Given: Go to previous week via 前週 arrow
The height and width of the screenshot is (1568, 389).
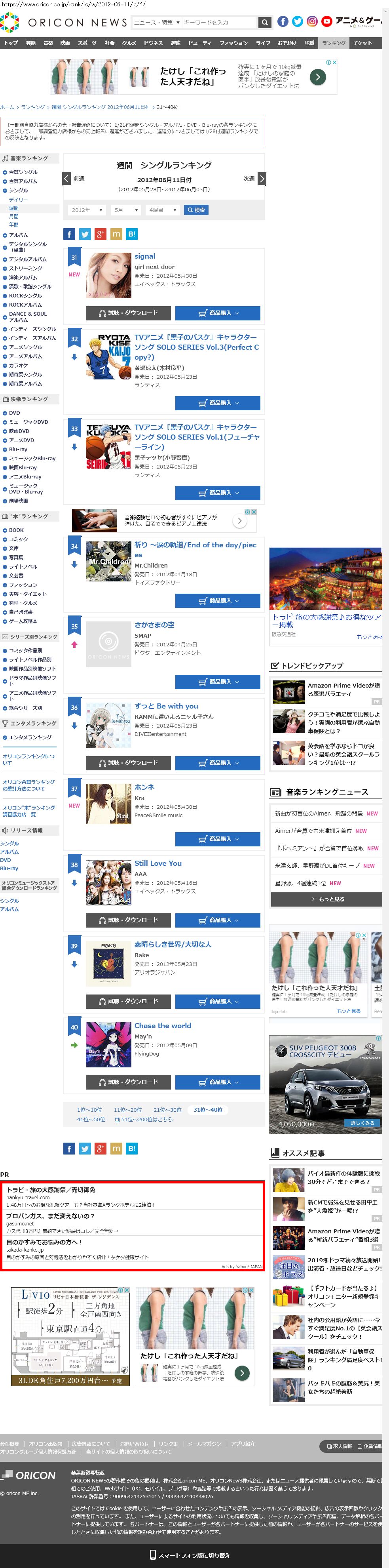Looking at the screenshot, I should point(67,178).
